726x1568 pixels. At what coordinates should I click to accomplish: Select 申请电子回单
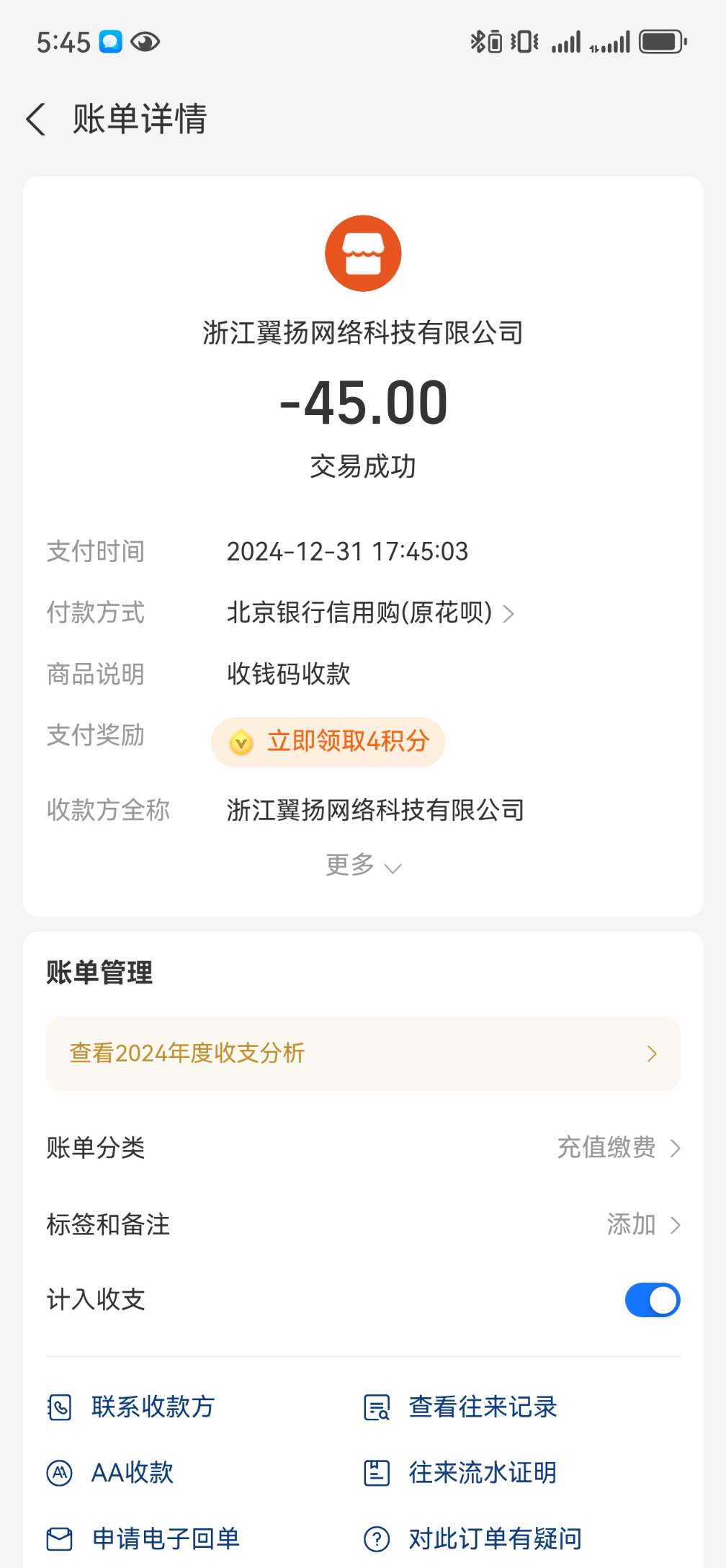(x=144, y=1539)
